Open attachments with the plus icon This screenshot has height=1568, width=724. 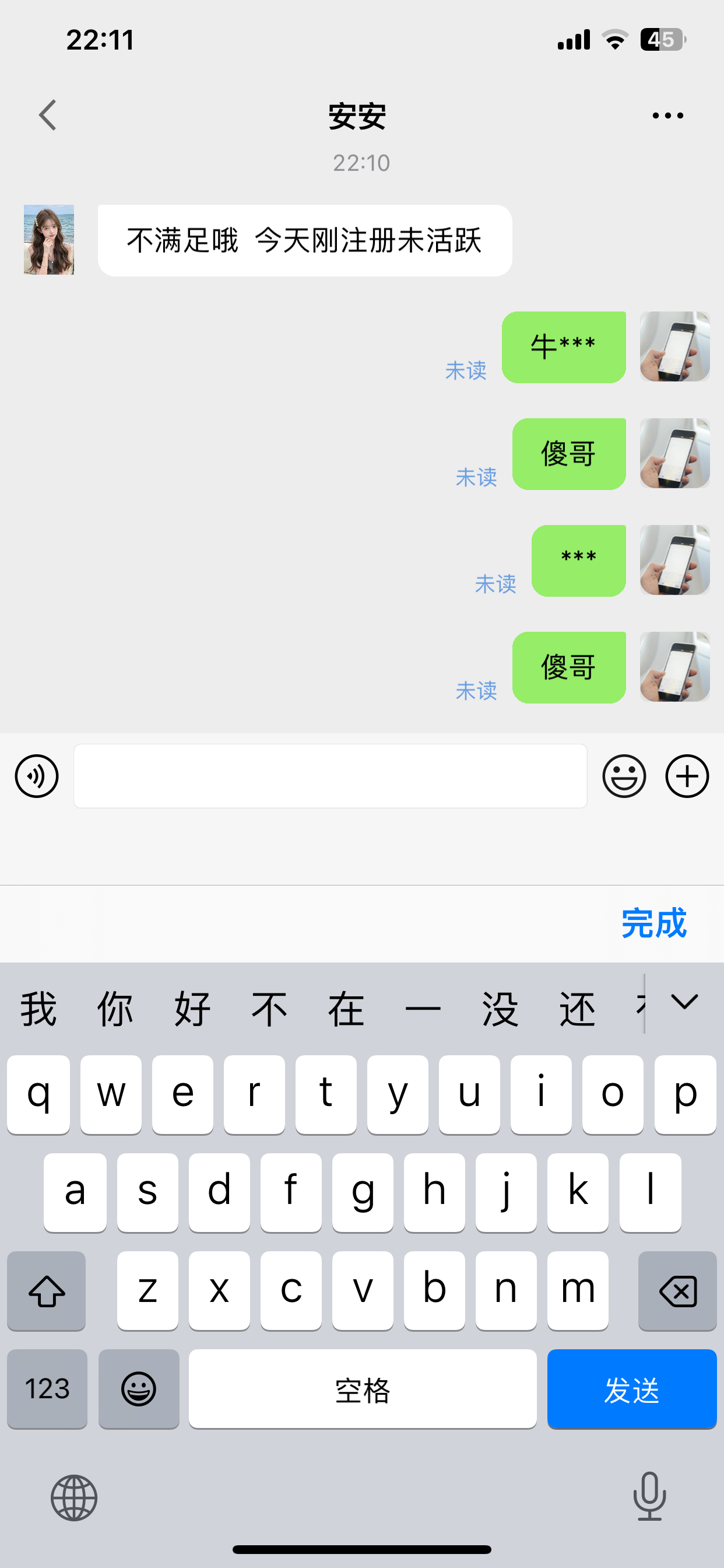pyautogui.click(x=687, y=776)
